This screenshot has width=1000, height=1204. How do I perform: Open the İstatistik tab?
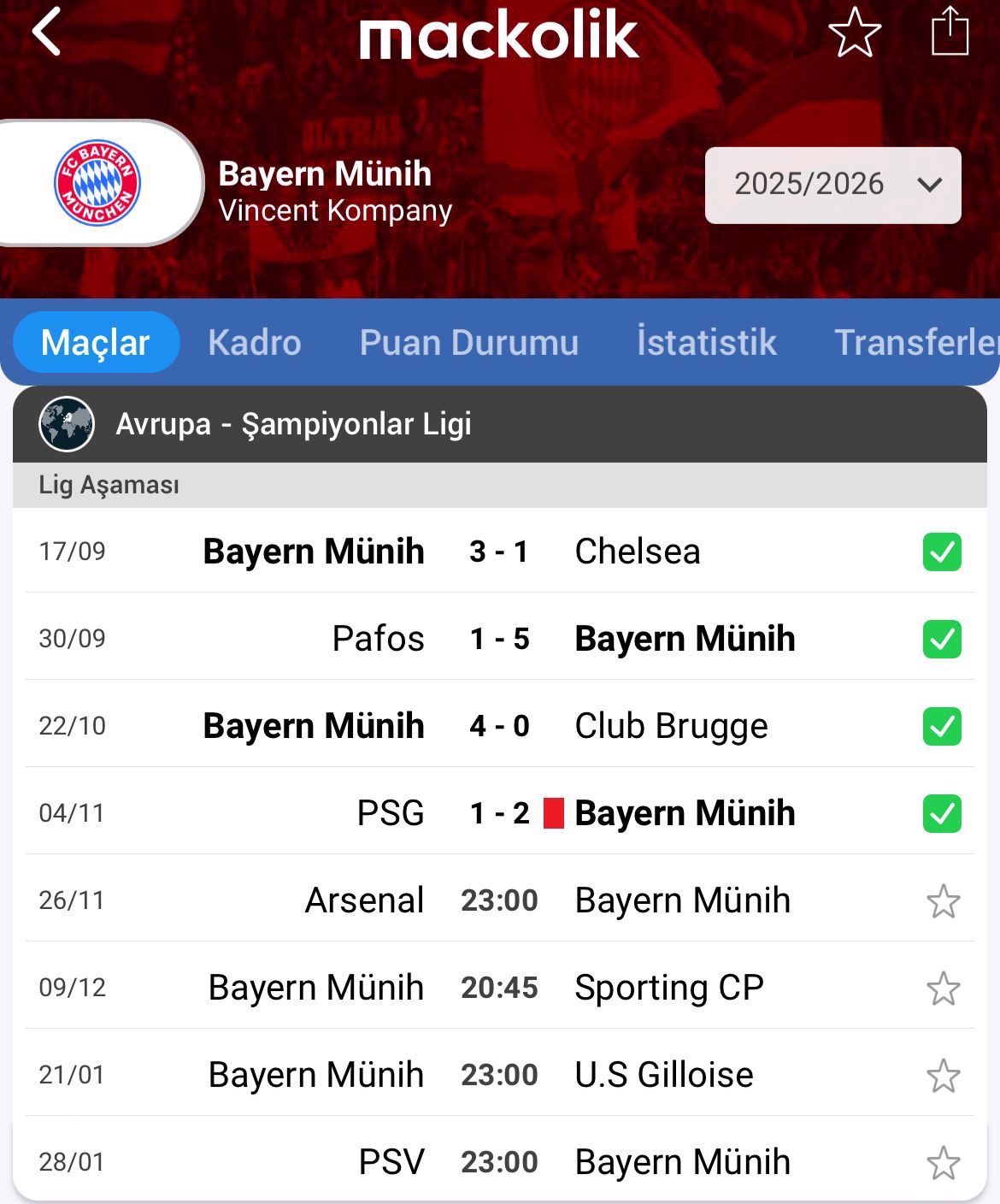[706, 343]
